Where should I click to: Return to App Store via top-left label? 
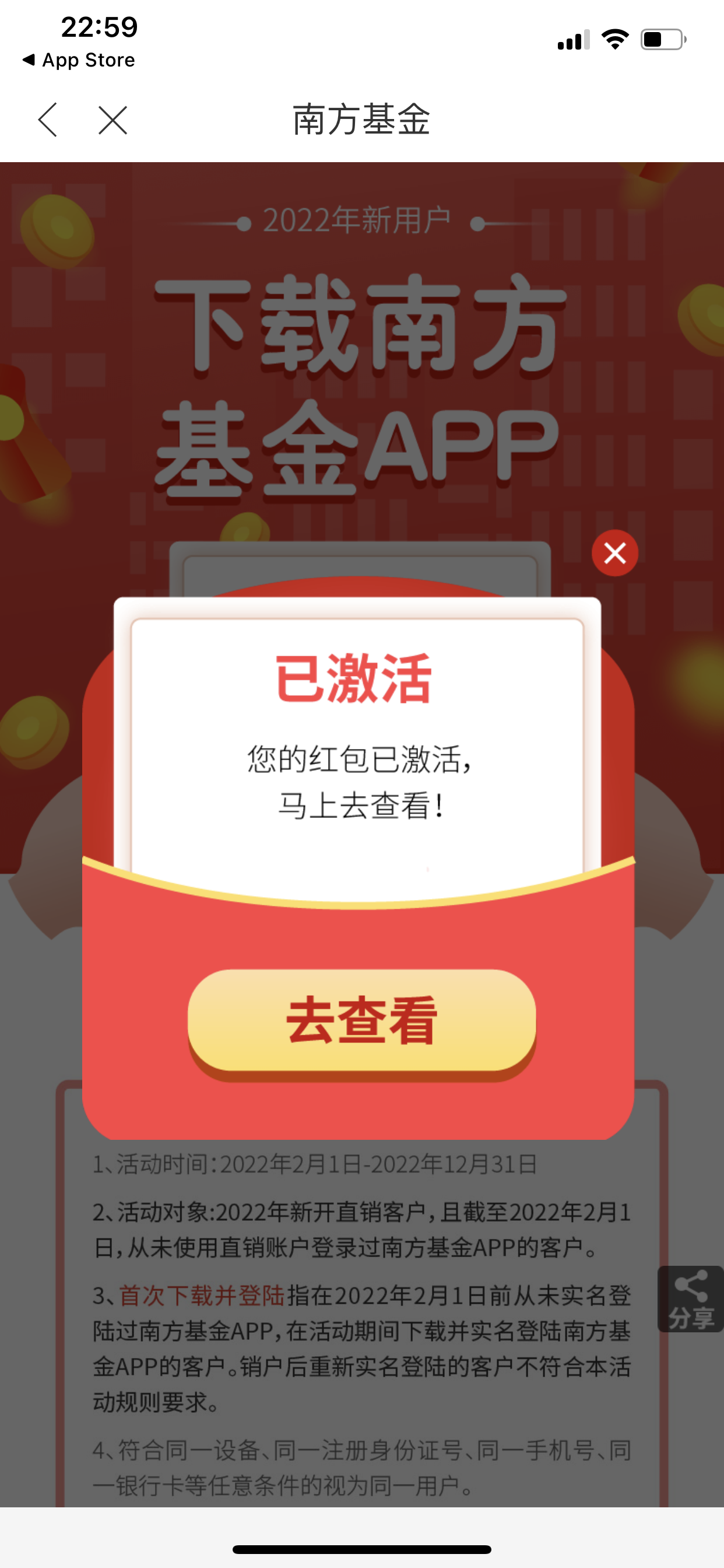pos(78,60)
